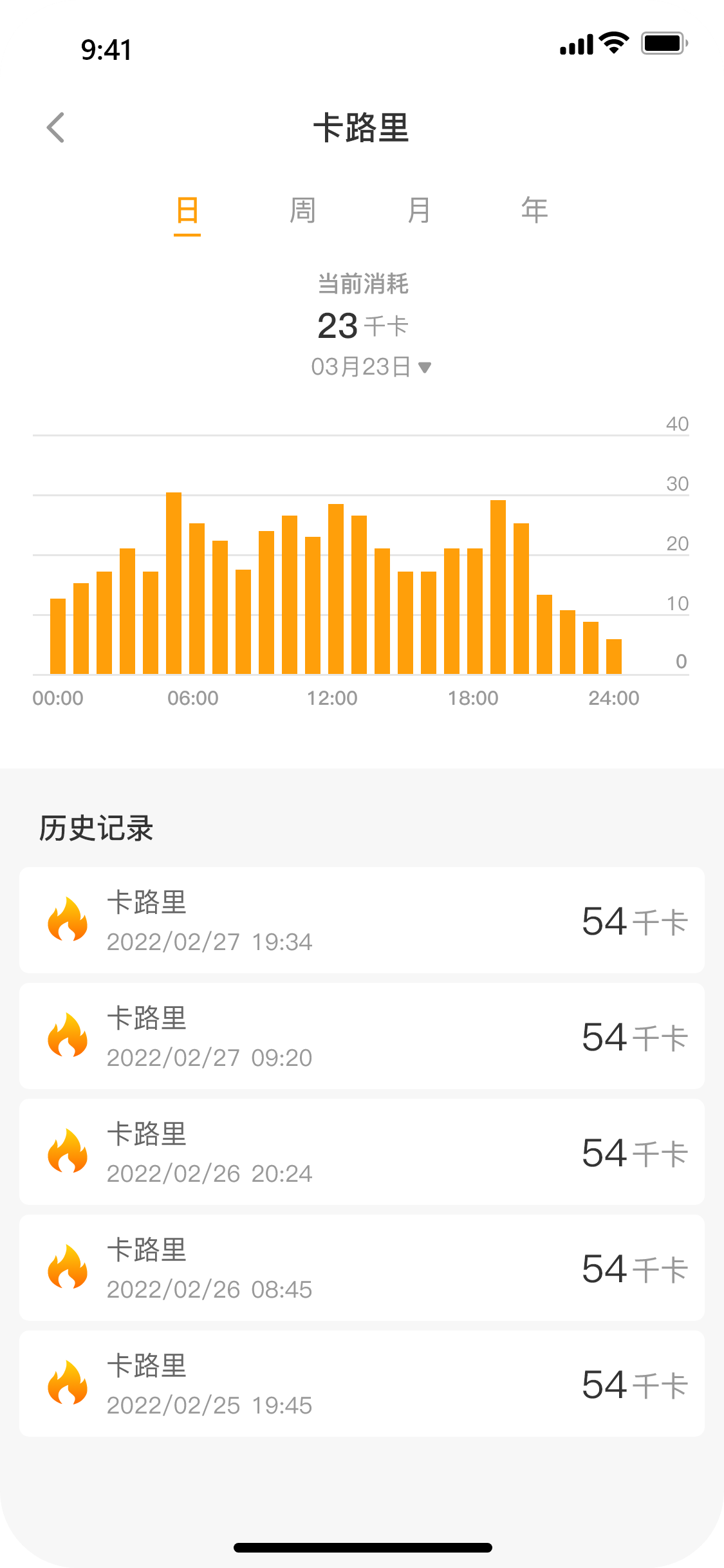Switch to the 年 (year) tab
Viewport: 724px width, 1568px height.
pos(535,210)
